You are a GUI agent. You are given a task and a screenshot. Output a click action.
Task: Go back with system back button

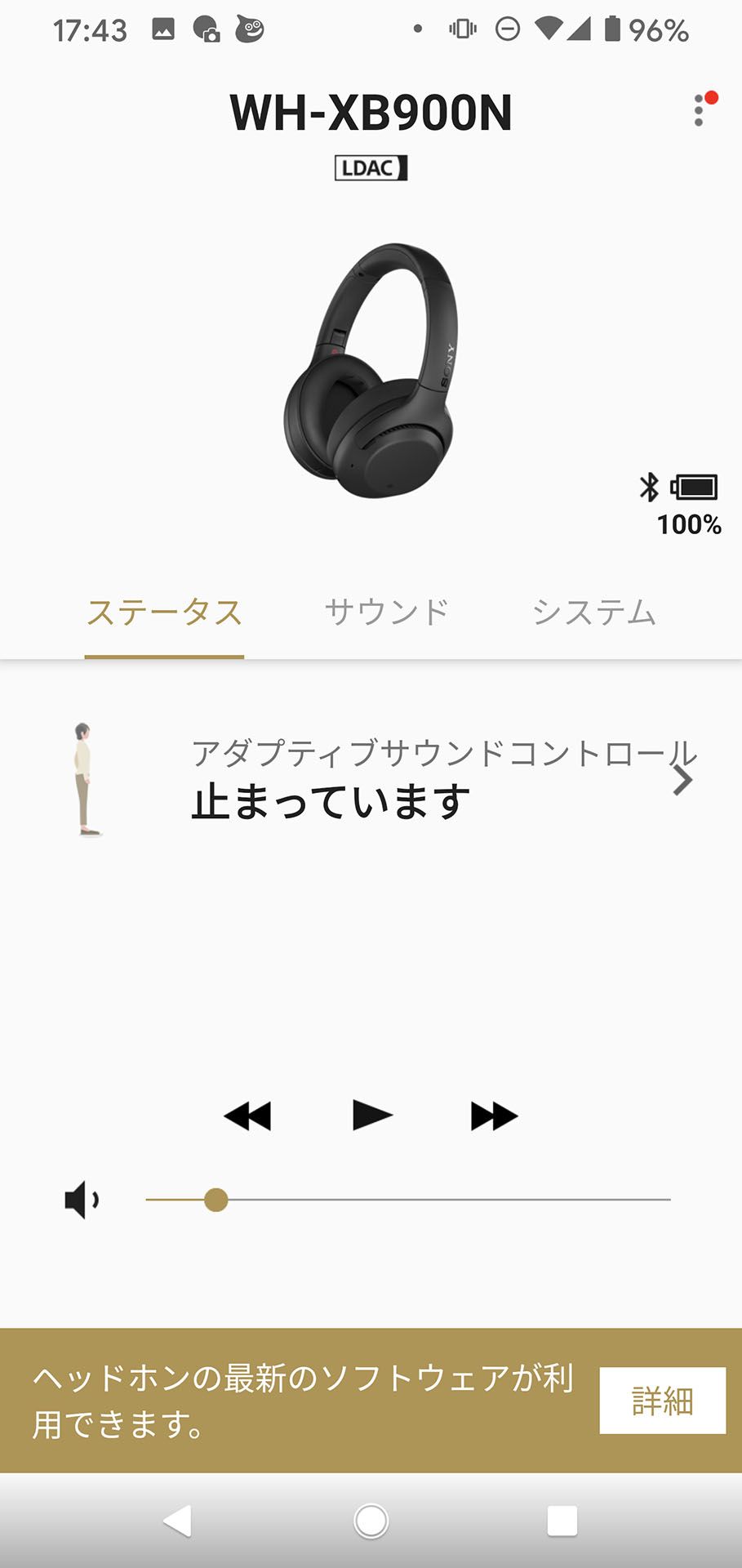tap(177, 1521)
